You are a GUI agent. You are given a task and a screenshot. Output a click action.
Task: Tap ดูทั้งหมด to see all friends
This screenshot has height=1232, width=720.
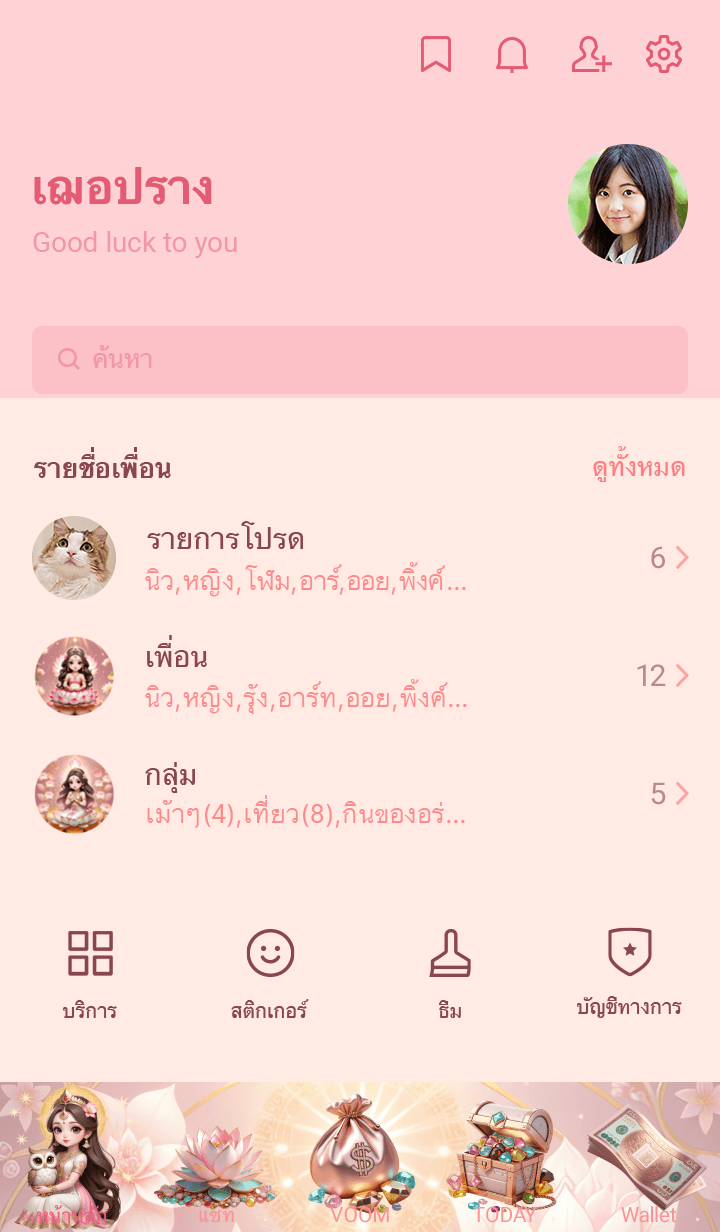click(x=638, y=468)
